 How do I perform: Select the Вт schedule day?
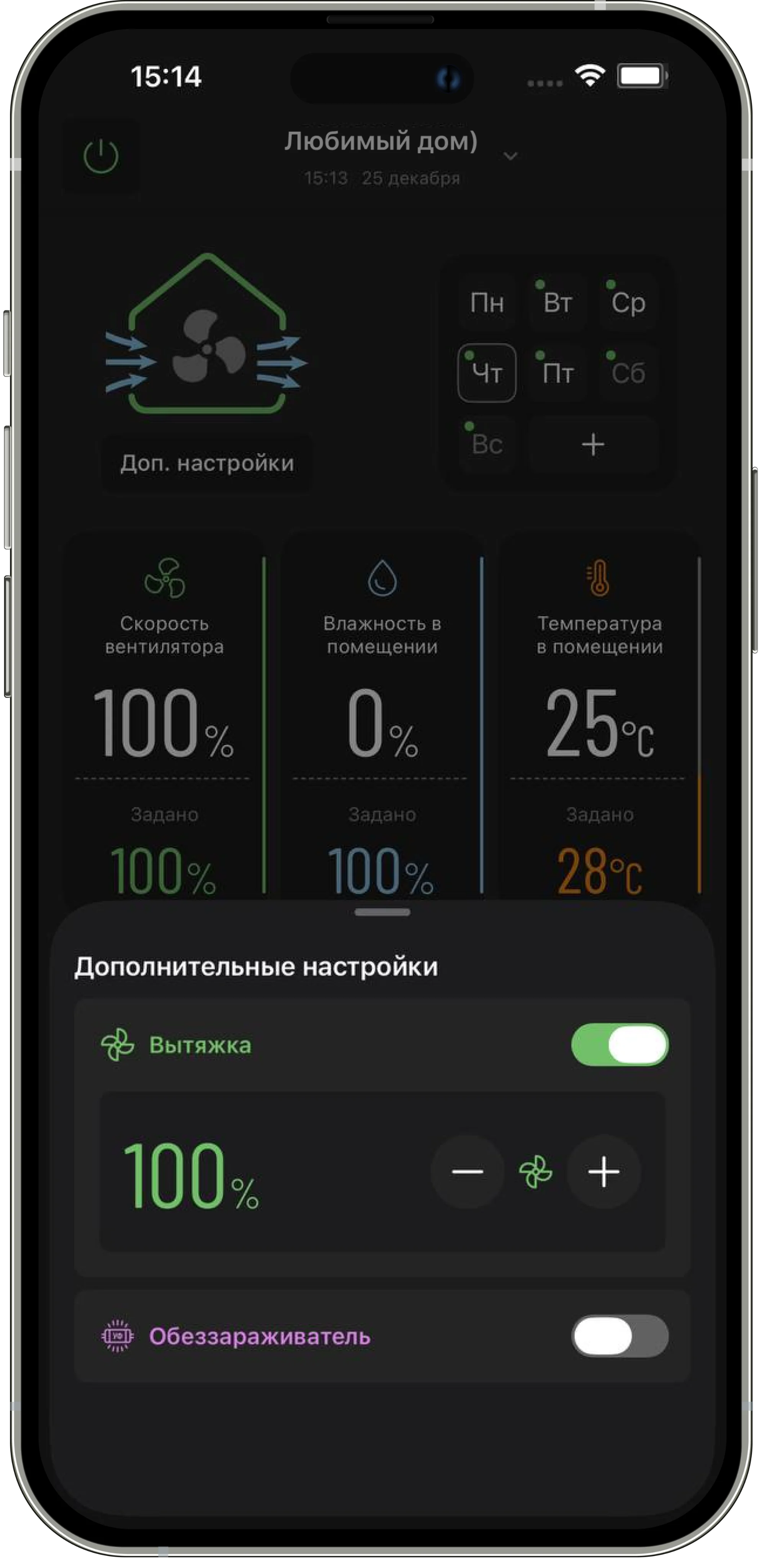(558, 302)
